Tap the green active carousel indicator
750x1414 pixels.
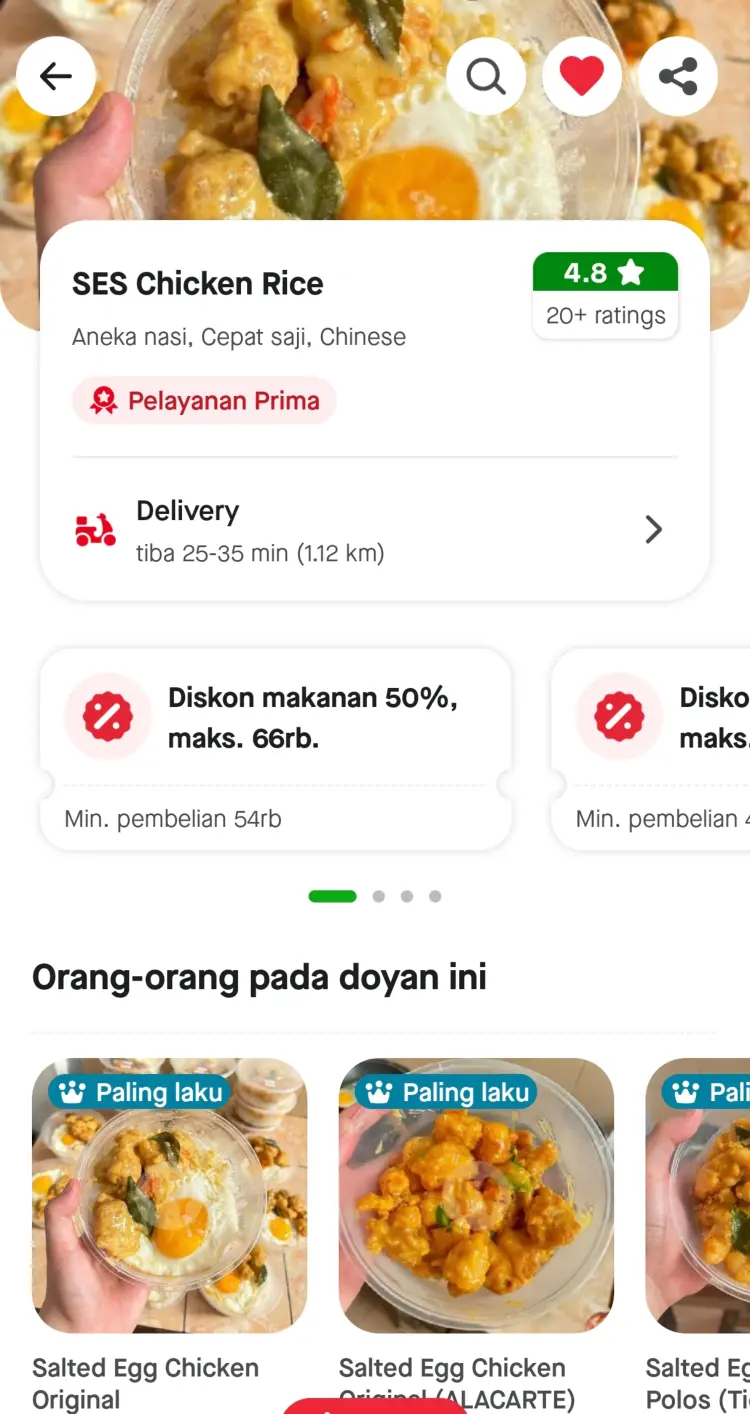click(x=332, y=896)
